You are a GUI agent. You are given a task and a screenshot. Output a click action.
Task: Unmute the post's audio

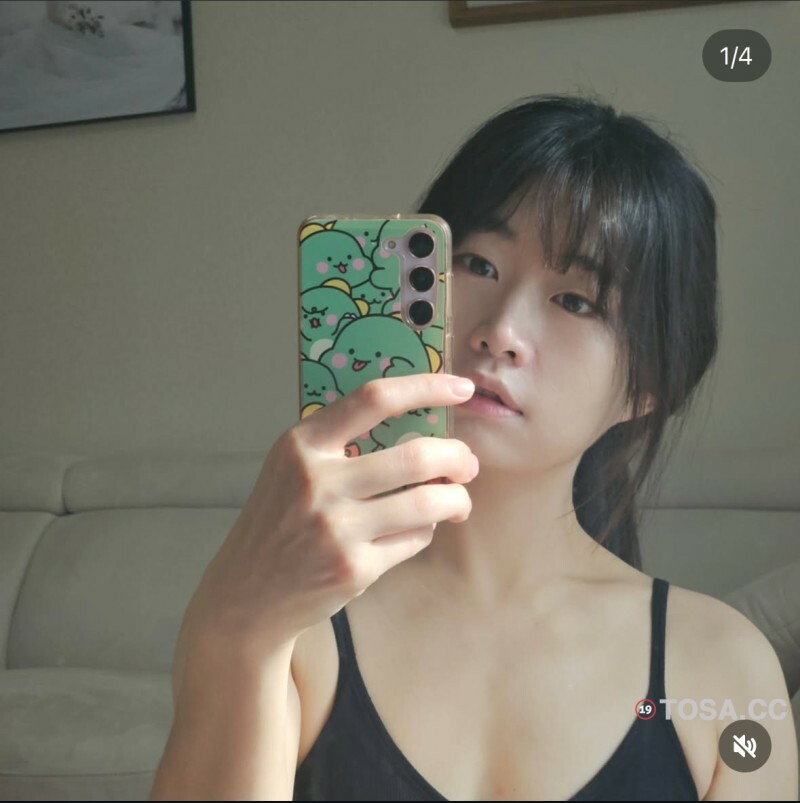coord(744,746)
